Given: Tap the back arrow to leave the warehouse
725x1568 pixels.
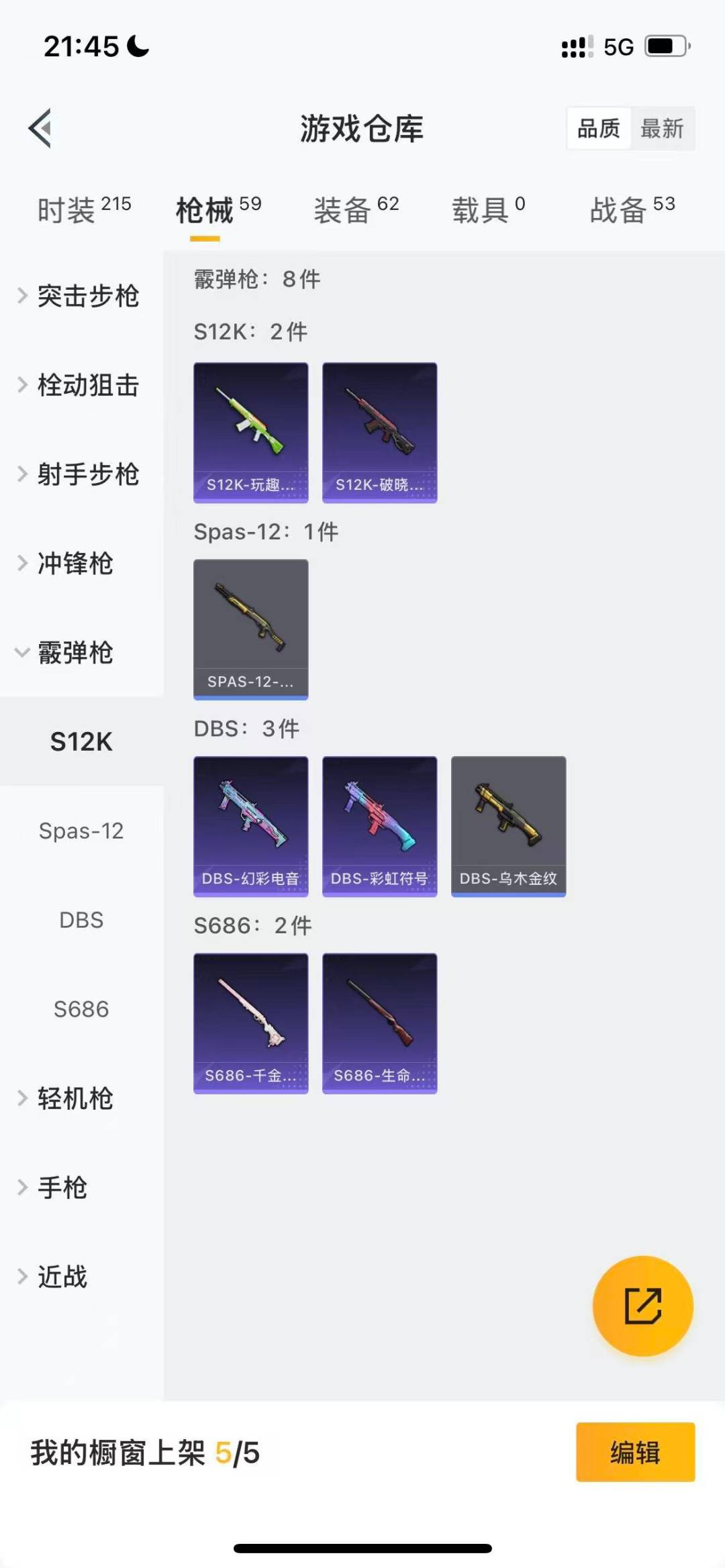Looking at the screenshot, I should [40, 129].
